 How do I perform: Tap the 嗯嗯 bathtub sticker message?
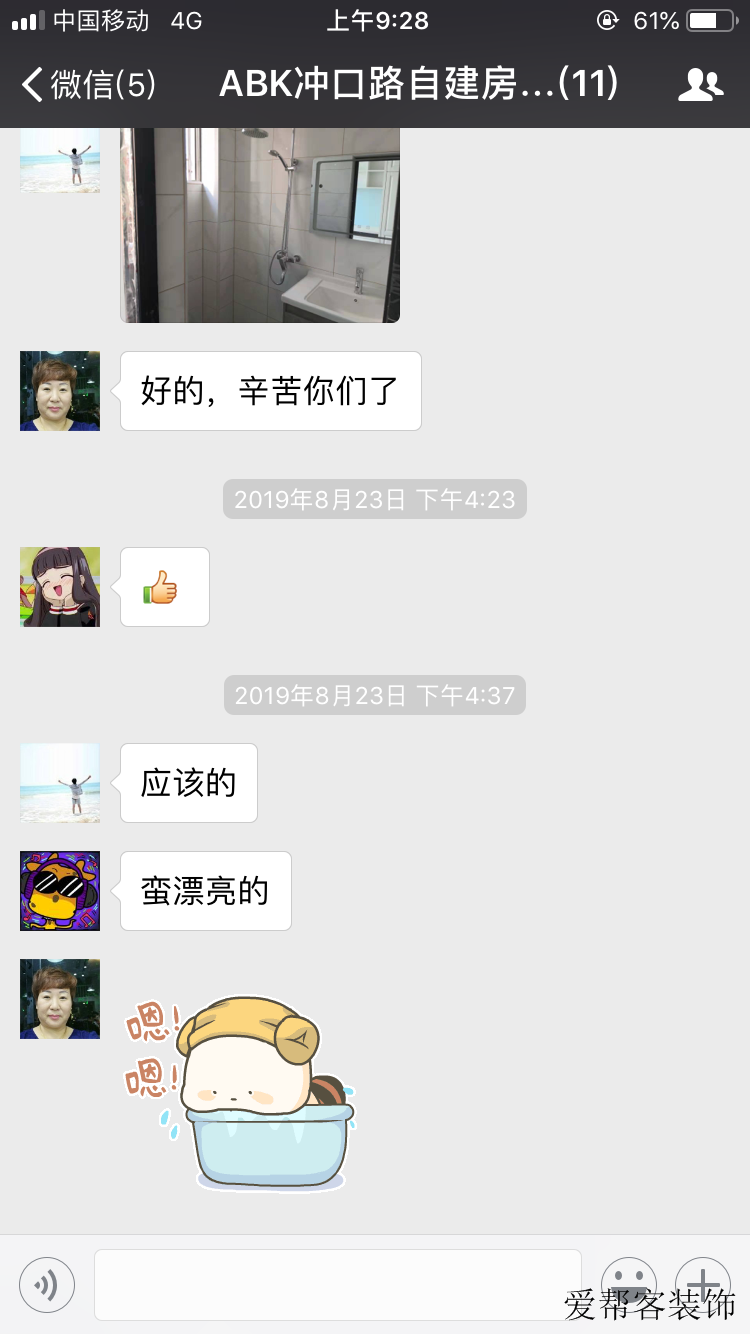tap(240, 1093)
